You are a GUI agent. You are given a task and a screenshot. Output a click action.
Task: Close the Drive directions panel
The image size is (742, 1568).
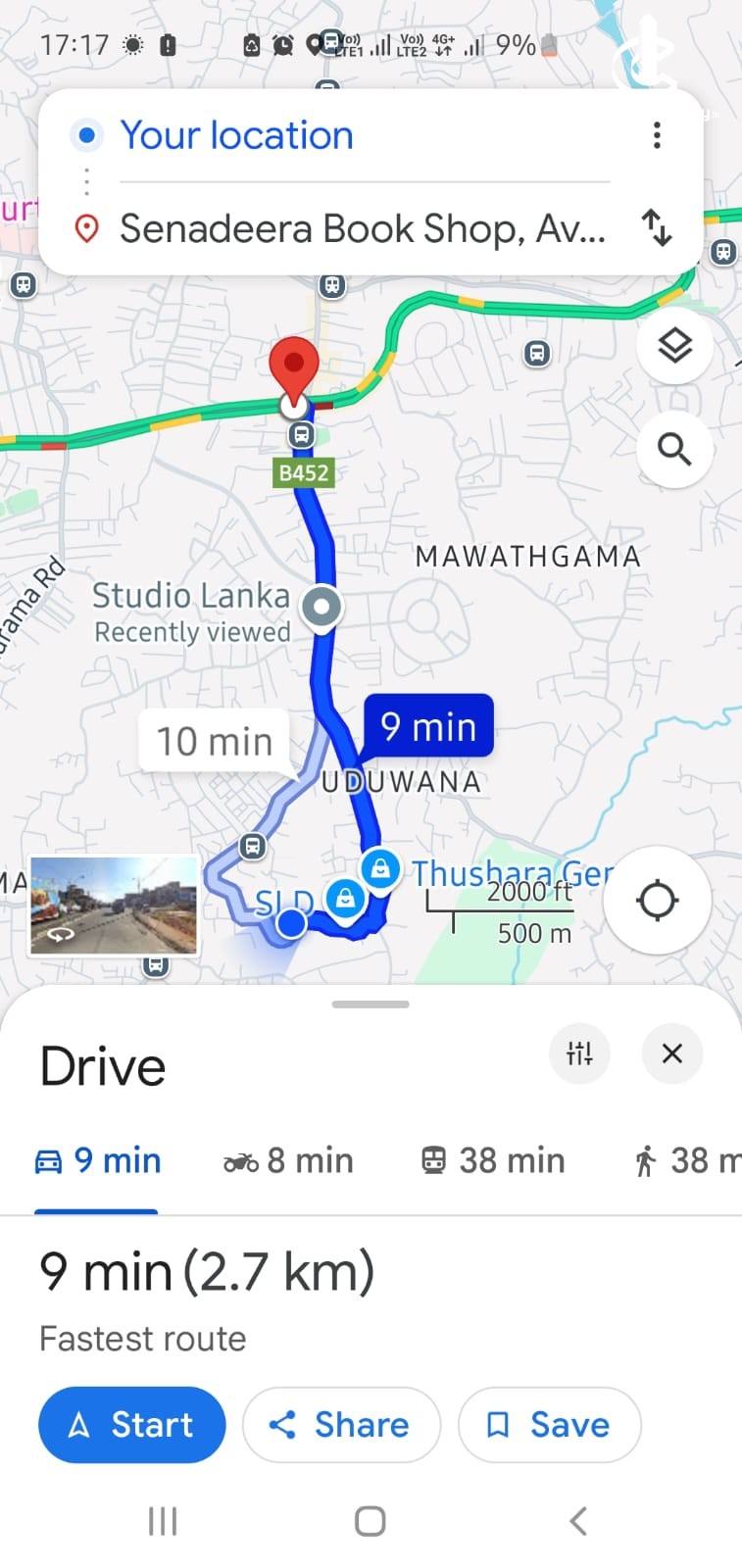tap(672, 1053)
